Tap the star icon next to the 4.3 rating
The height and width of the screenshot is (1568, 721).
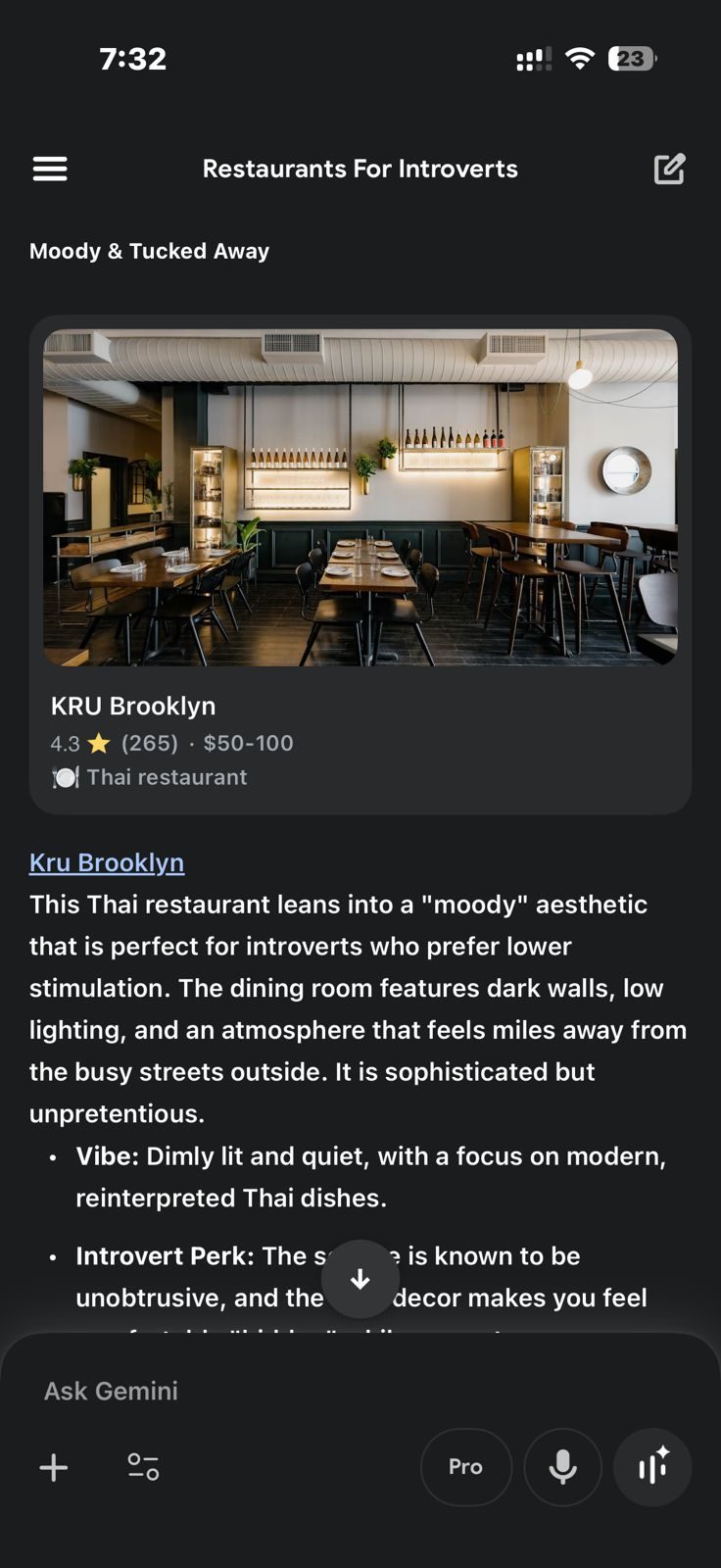[x=98, y=743]
